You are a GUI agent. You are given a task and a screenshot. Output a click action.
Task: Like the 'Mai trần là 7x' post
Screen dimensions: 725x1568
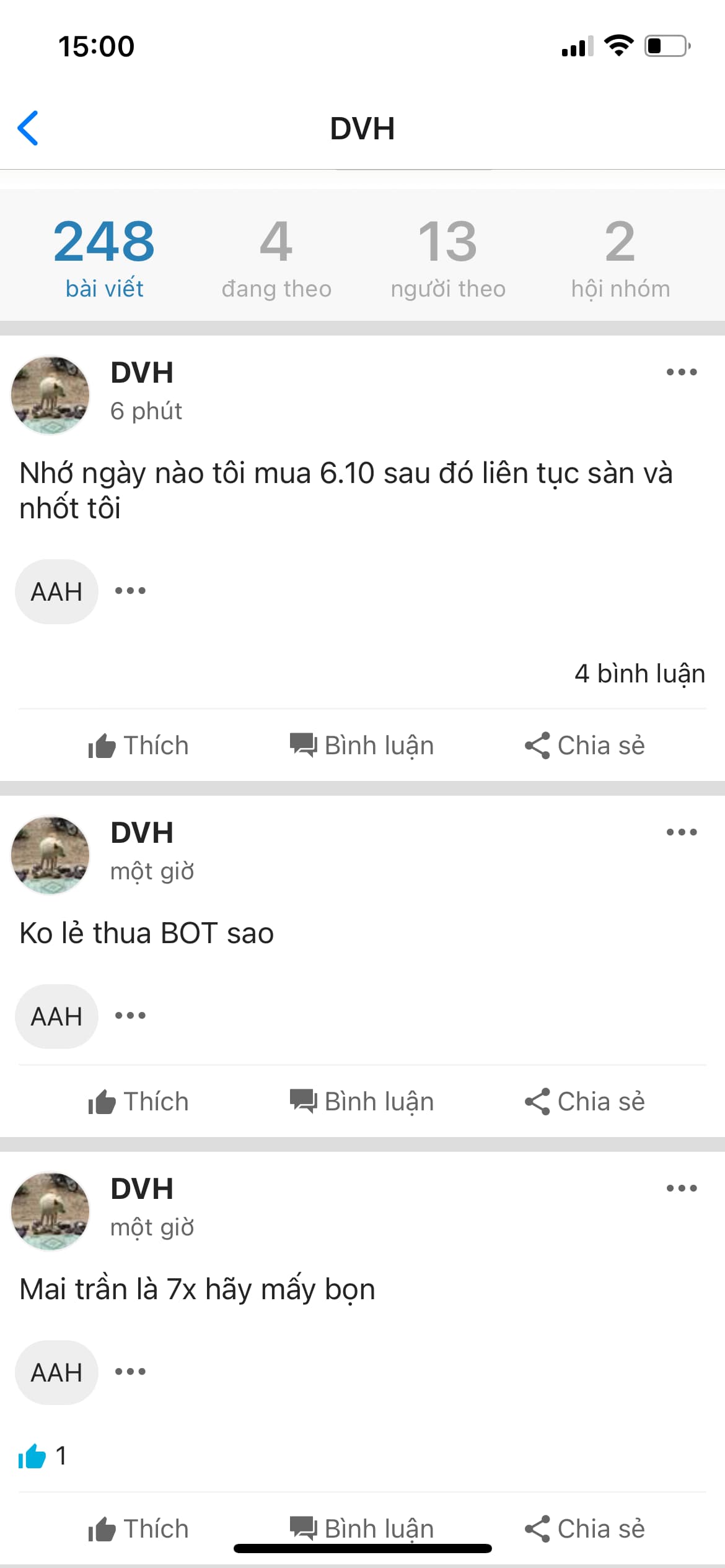point(138,1528)
